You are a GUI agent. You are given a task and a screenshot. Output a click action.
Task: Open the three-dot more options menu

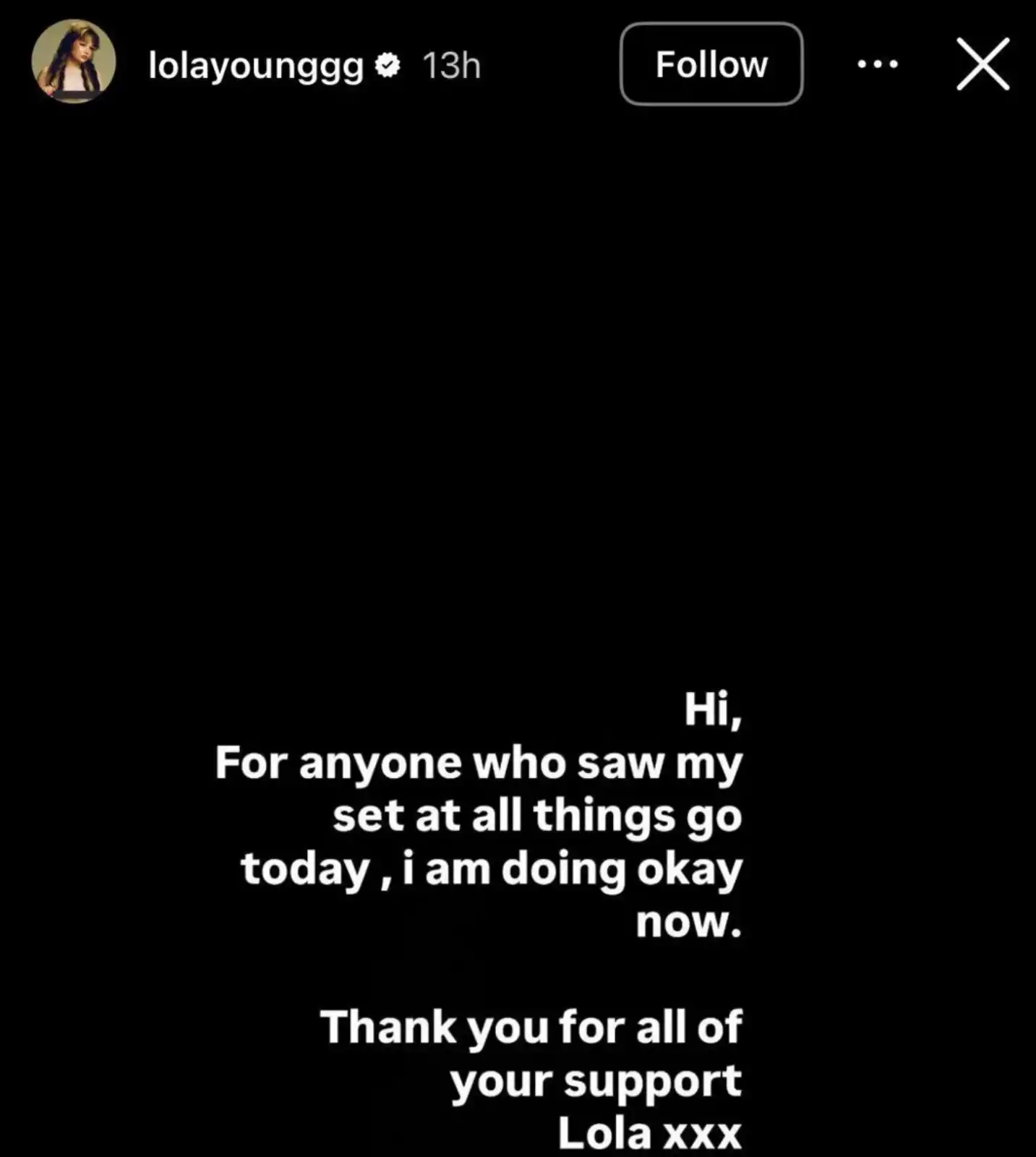point(877,64)
